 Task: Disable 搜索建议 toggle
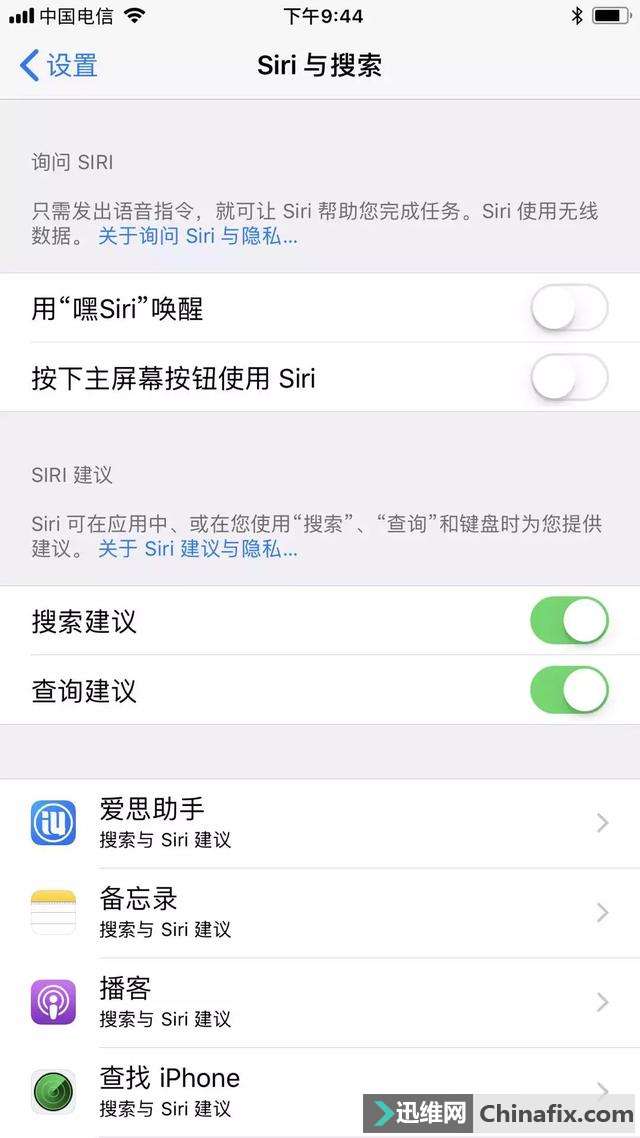pos(568,621)
